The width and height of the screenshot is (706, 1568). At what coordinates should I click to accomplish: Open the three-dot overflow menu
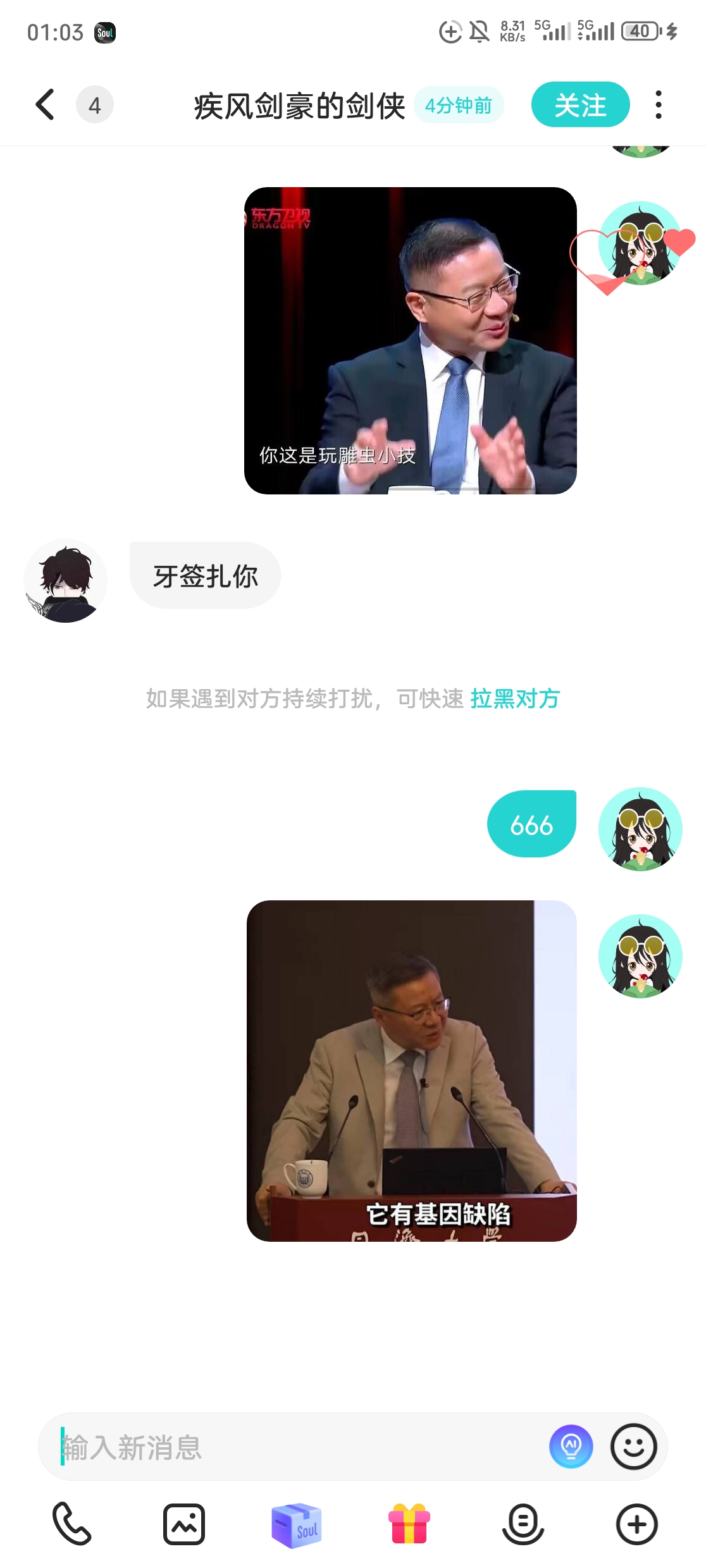click(x=659, y=105)
